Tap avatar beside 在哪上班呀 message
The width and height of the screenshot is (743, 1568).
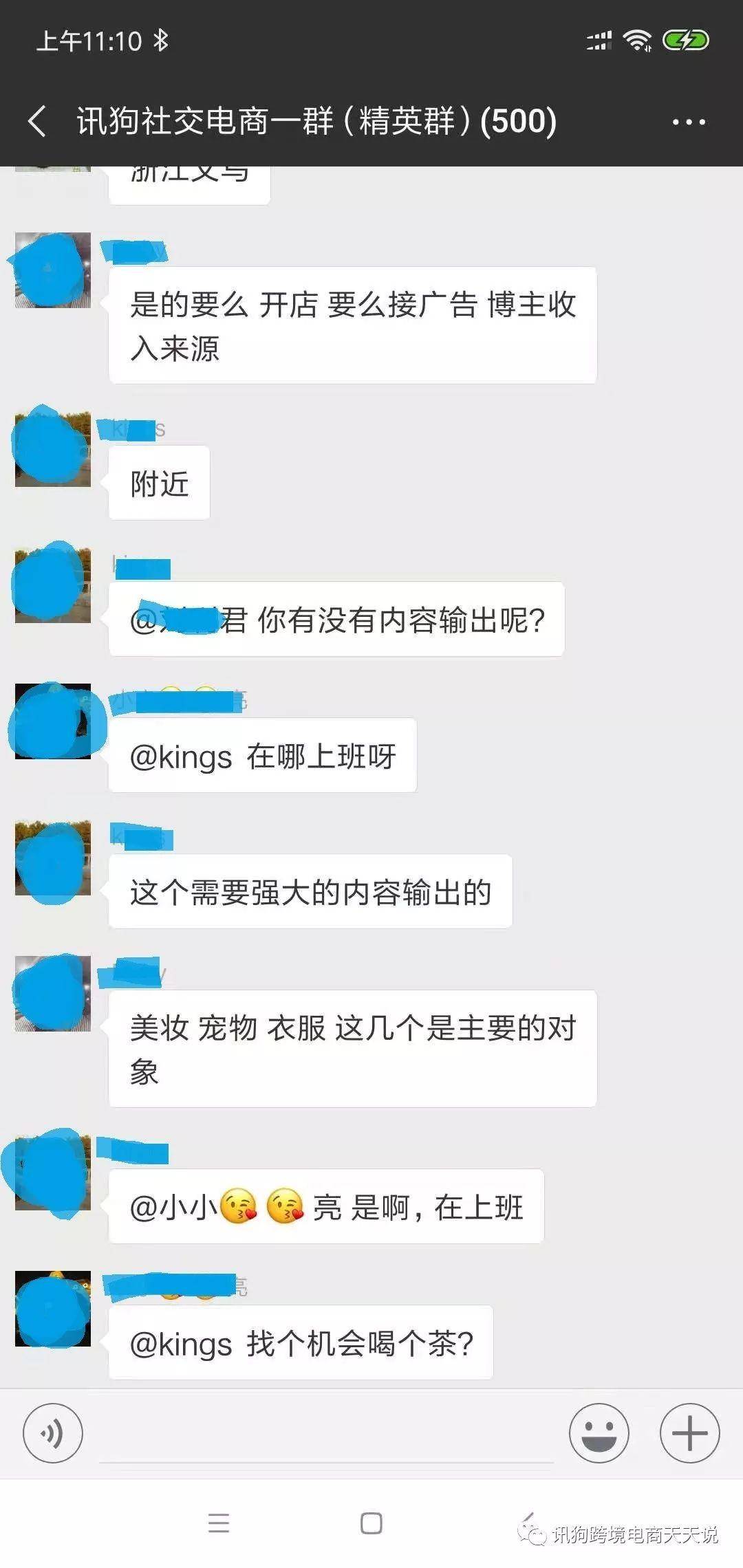click(x=53, y=721)
